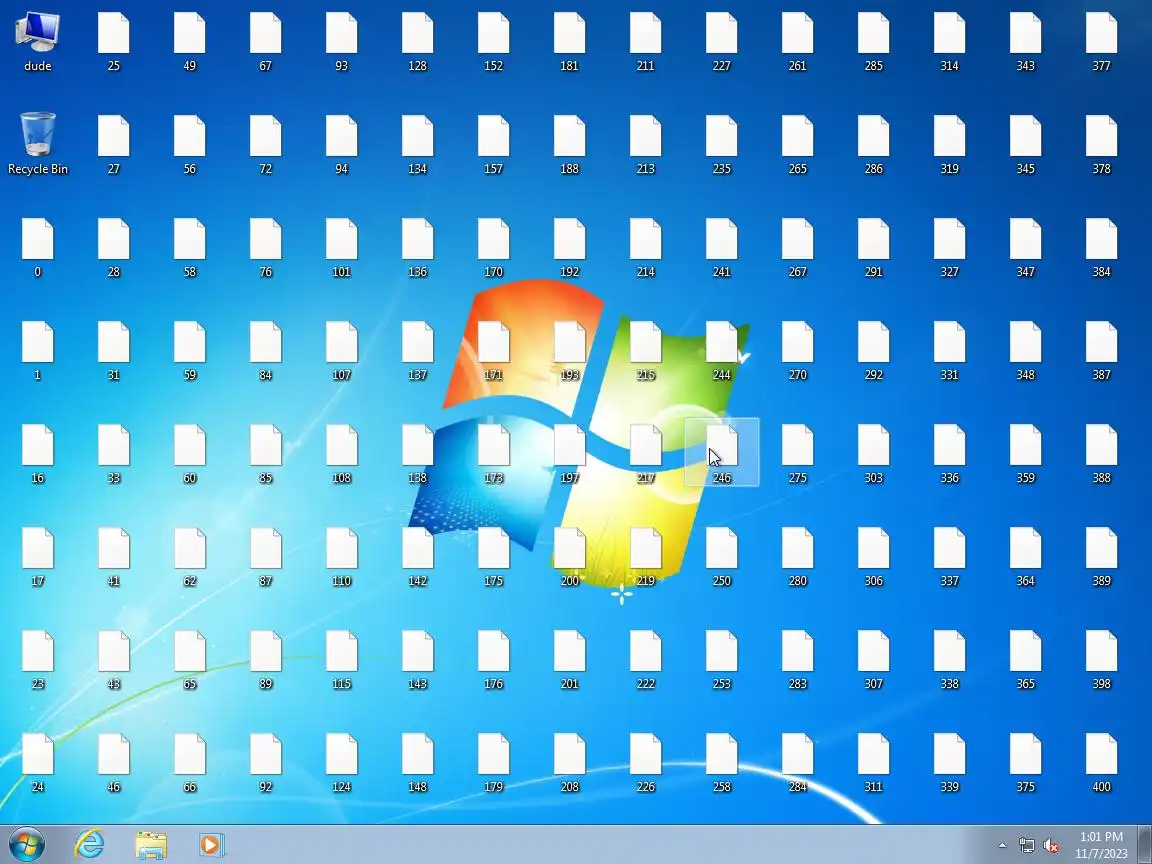This screenshot has height=864, width=1152.
Task: Show hidden icons in the system tray
Action: pyautogui.click(x=1002, y=846)
